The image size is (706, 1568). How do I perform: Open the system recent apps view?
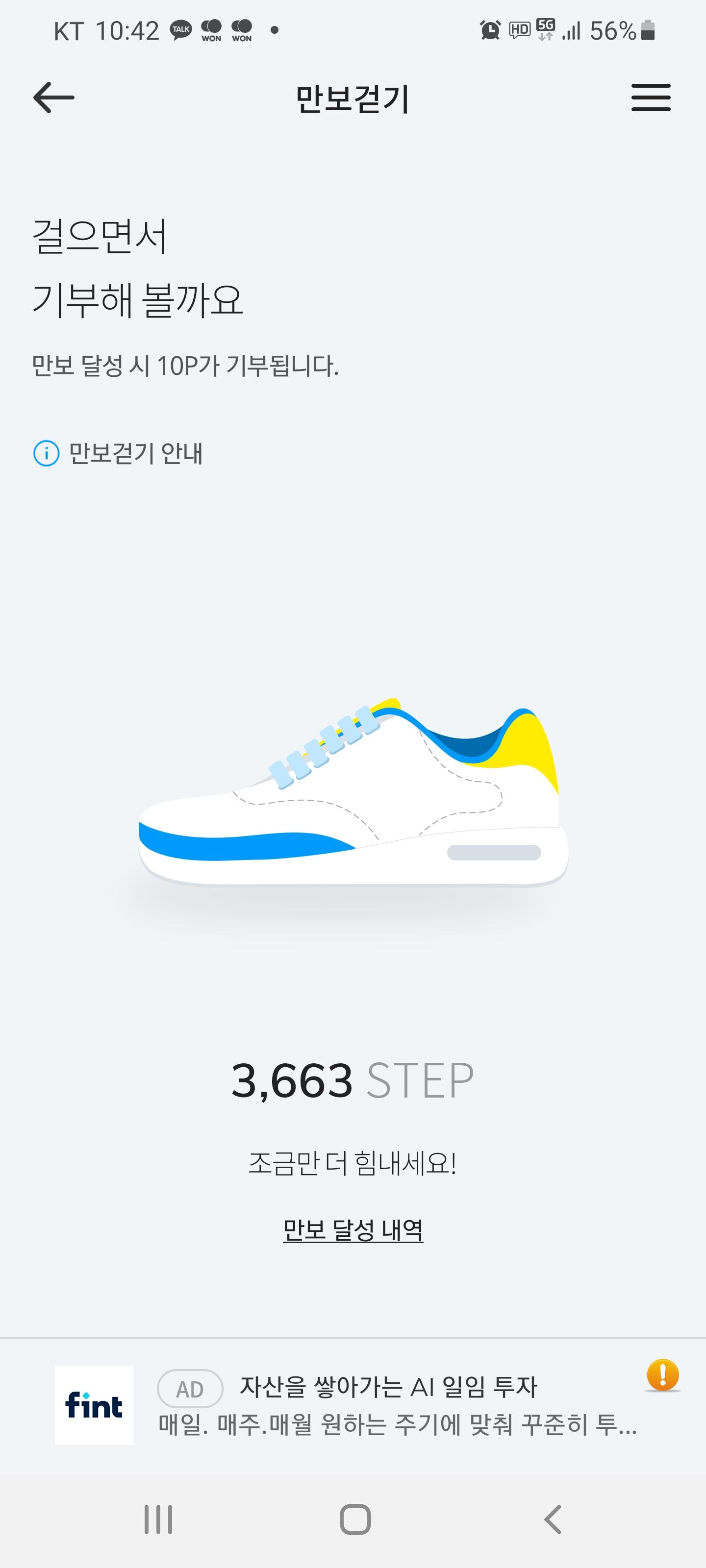(x=158, y=1520)
